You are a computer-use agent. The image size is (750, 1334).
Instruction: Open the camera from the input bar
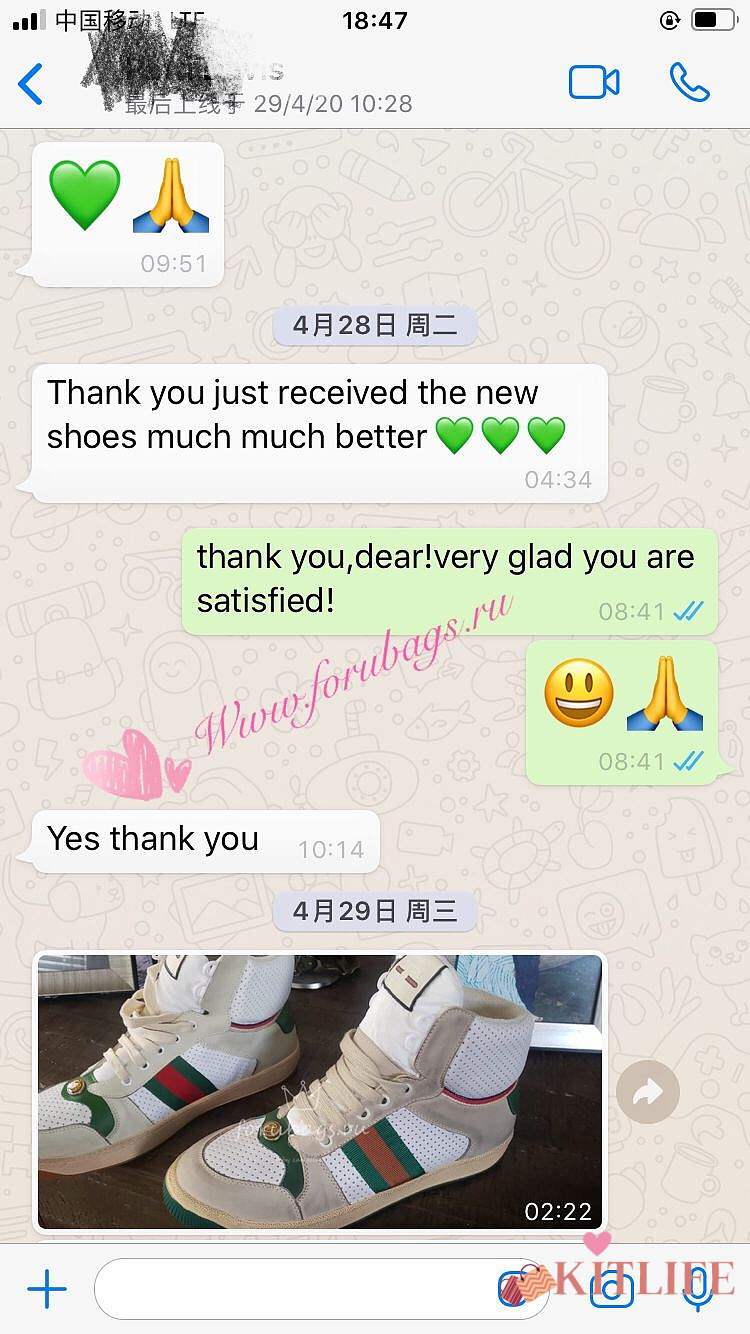pos(610,1290)
